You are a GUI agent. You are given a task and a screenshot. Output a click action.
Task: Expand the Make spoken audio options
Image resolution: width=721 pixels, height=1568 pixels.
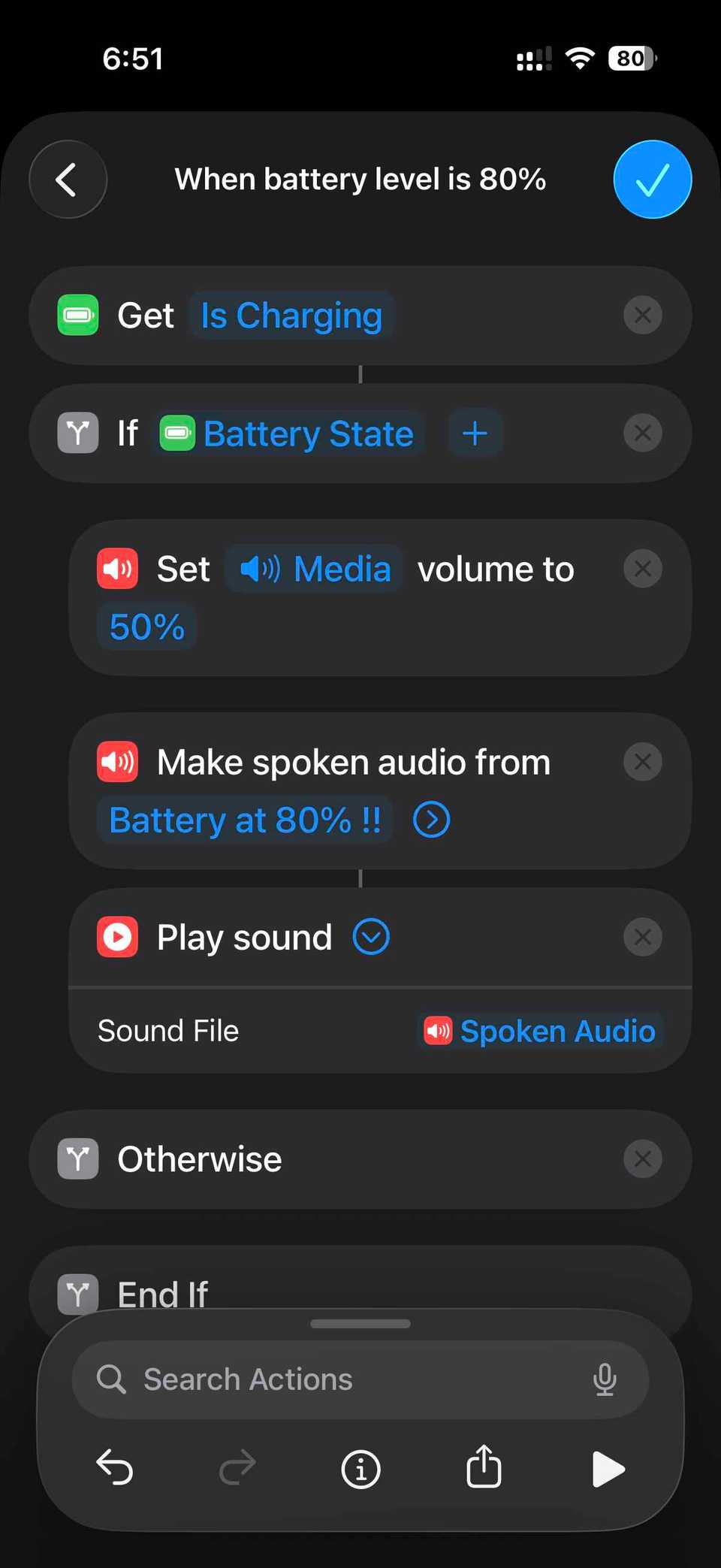pyautogui.click(x=432, y=820)
